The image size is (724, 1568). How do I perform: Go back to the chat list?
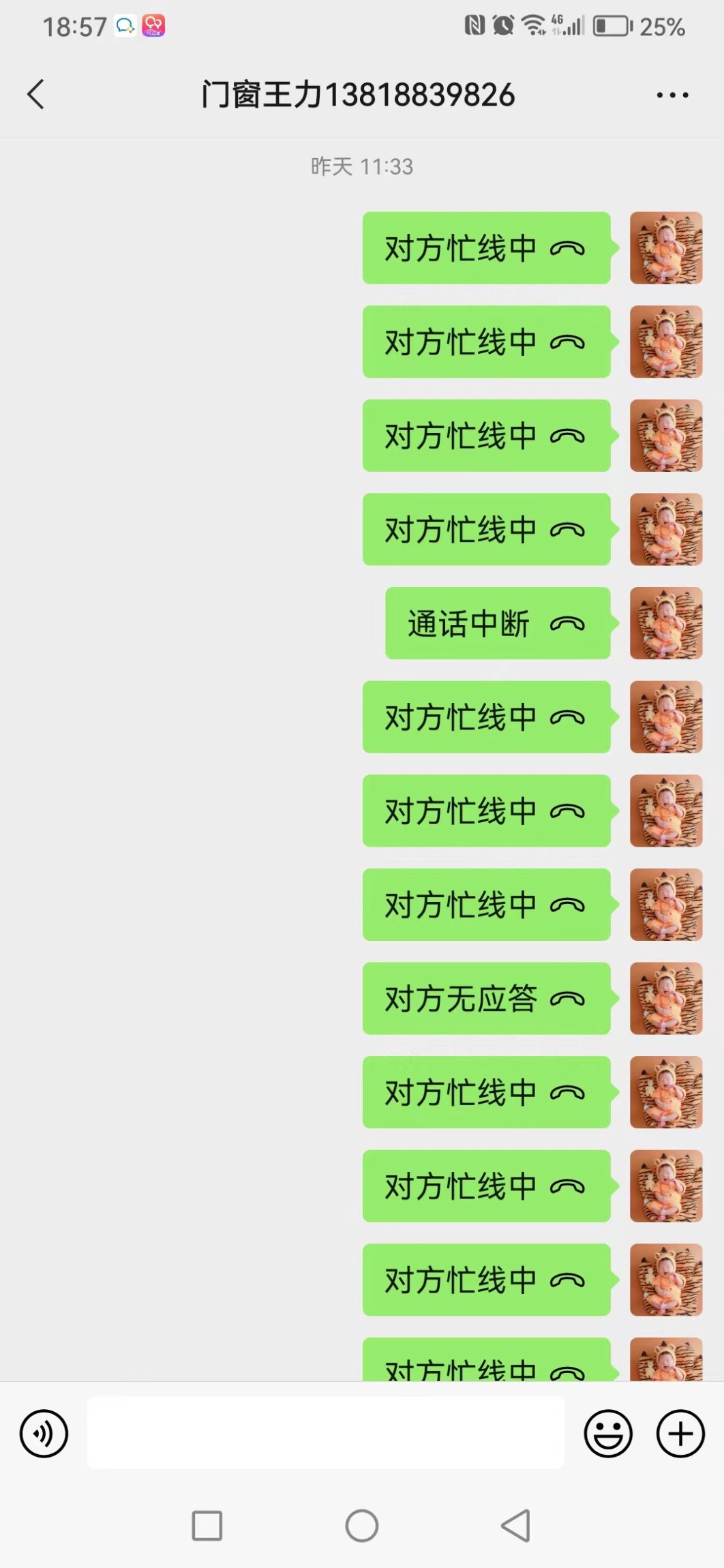(x=35, y=94)
